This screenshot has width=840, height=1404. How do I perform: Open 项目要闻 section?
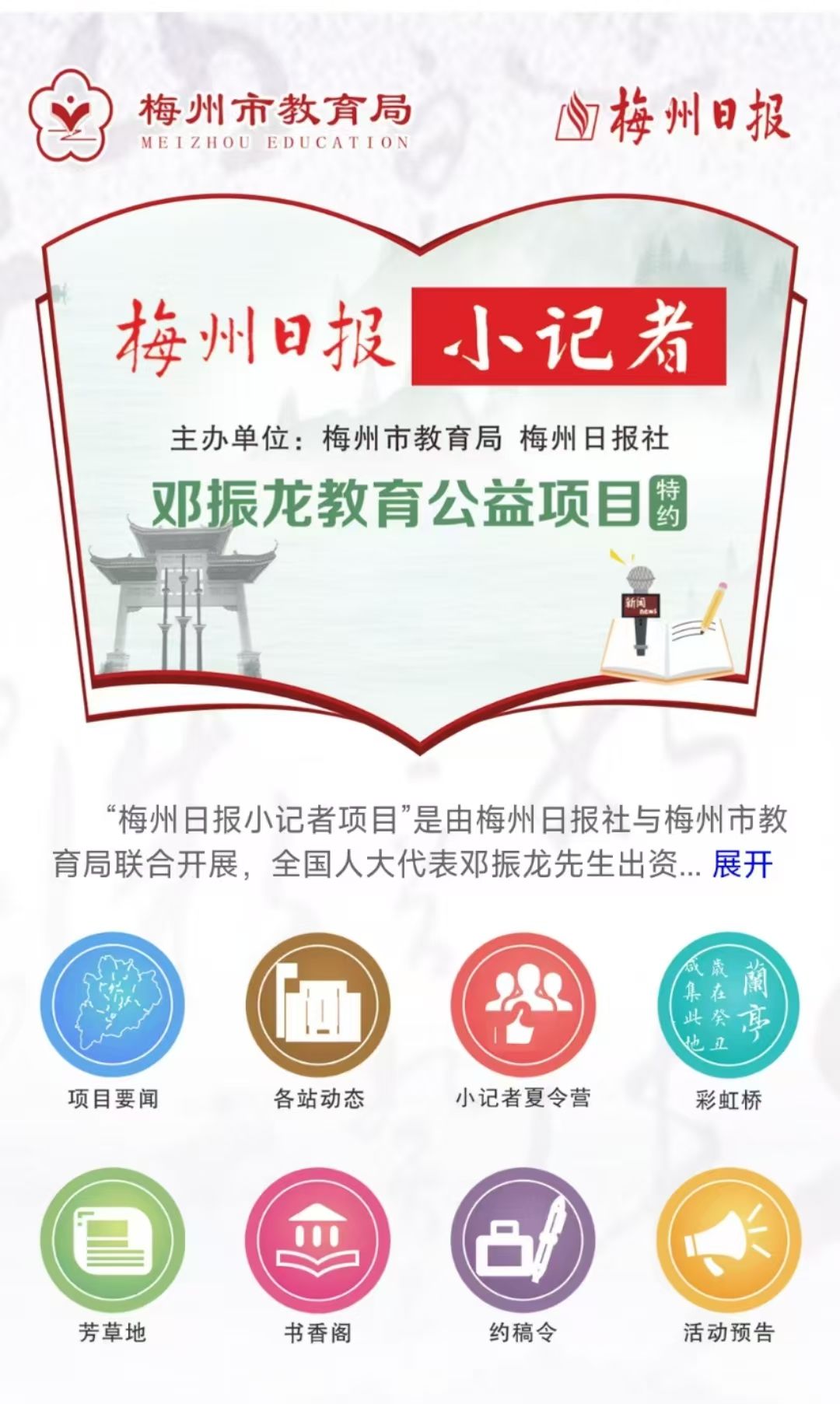click(113, 1004)
